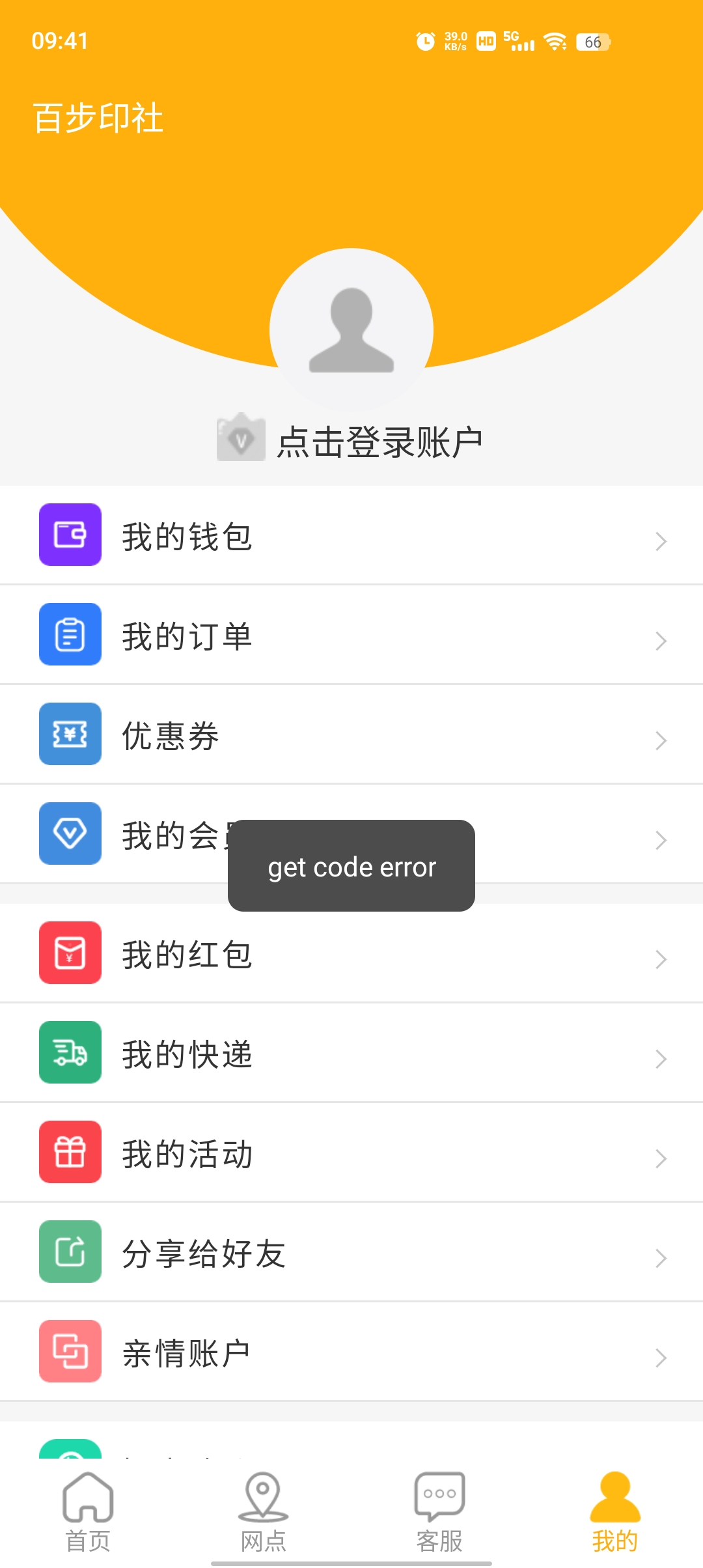Open the chevron next to 我的订单
Screen dimensions: 703x1568
pyautogui.click(x=662, y=640)
